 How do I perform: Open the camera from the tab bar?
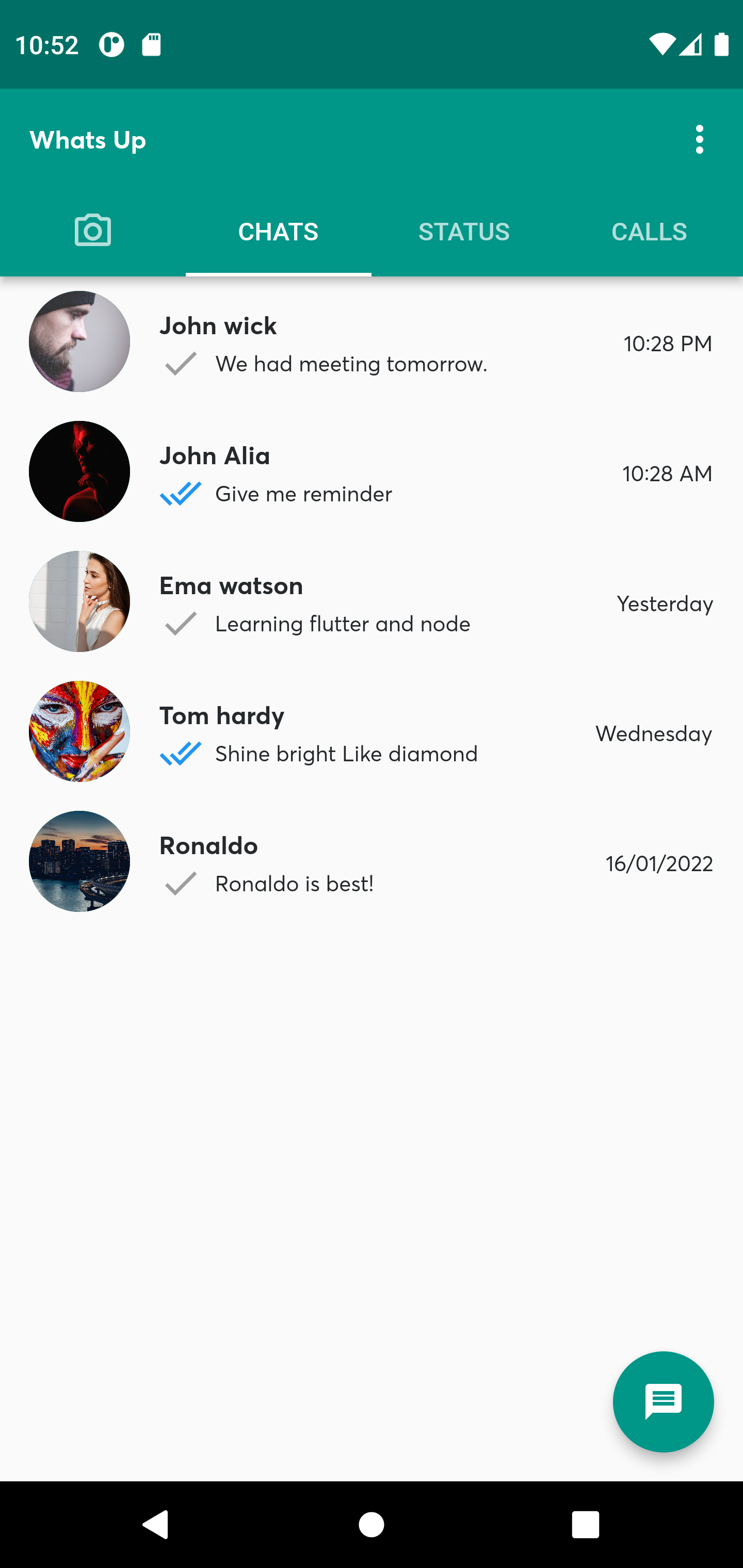pyautogui.click(x=92, y=230)
